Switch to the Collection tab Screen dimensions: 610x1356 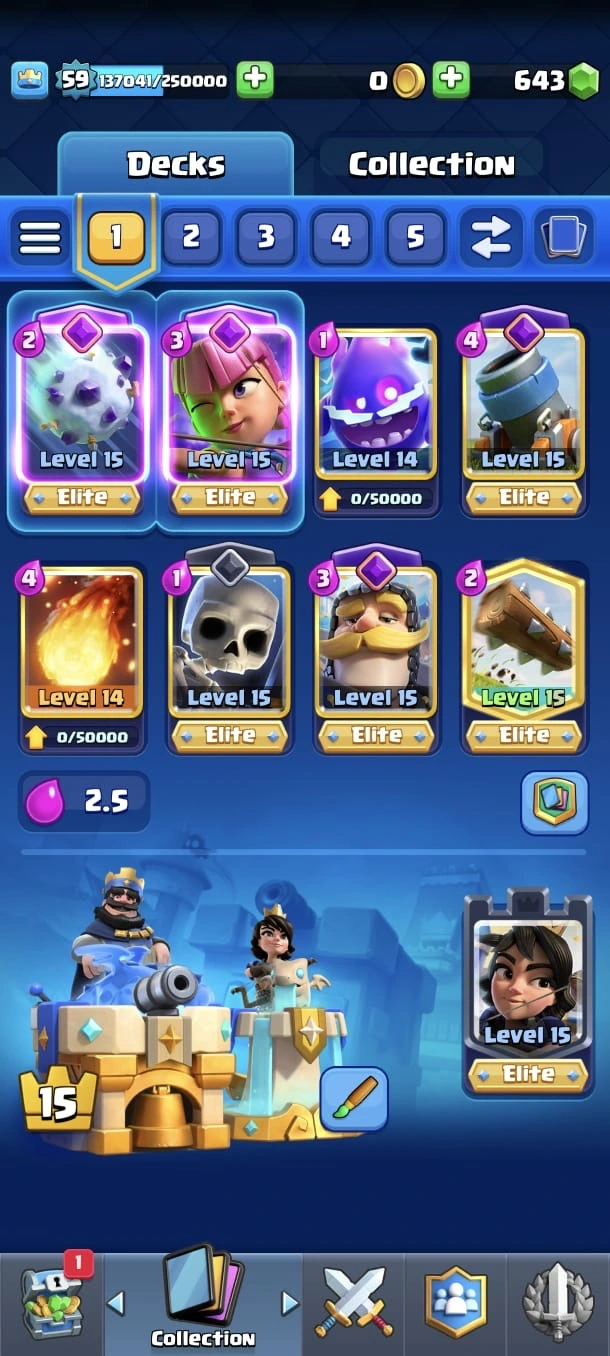click(431, 164)
